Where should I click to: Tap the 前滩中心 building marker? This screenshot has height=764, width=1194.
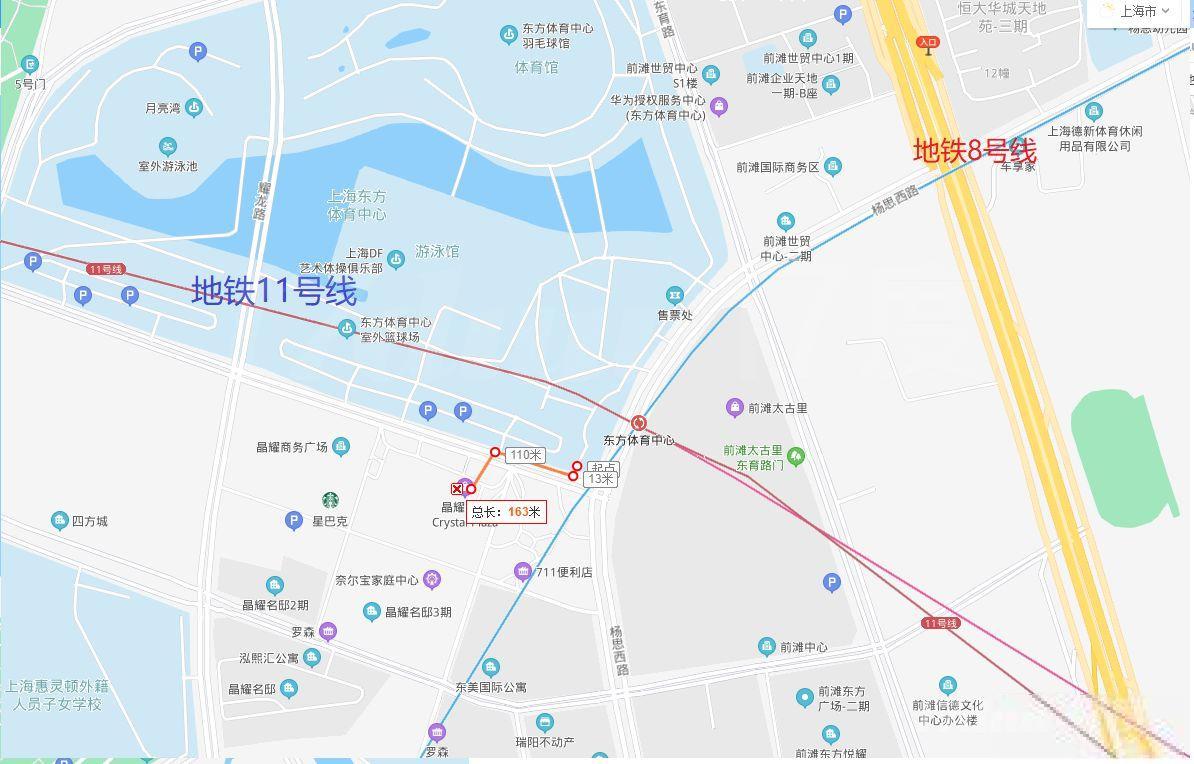(767, 646)
